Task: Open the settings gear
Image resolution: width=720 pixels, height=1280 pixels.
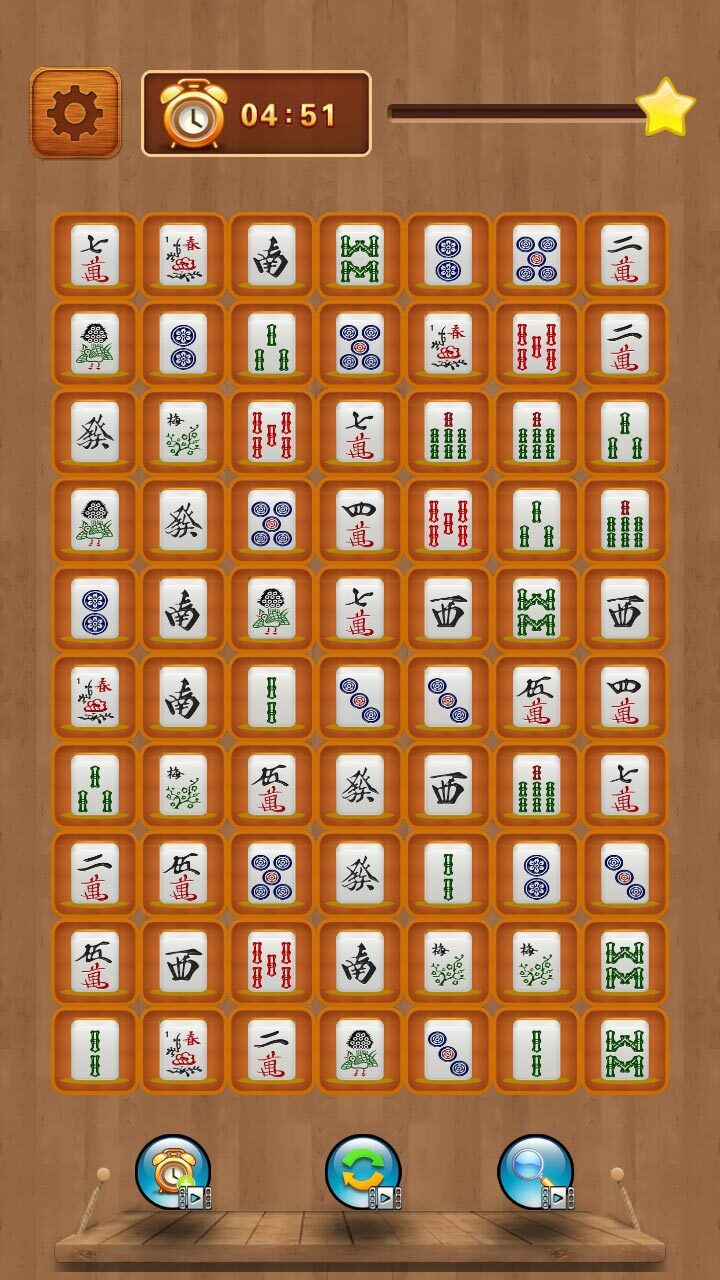Action: 75,113
